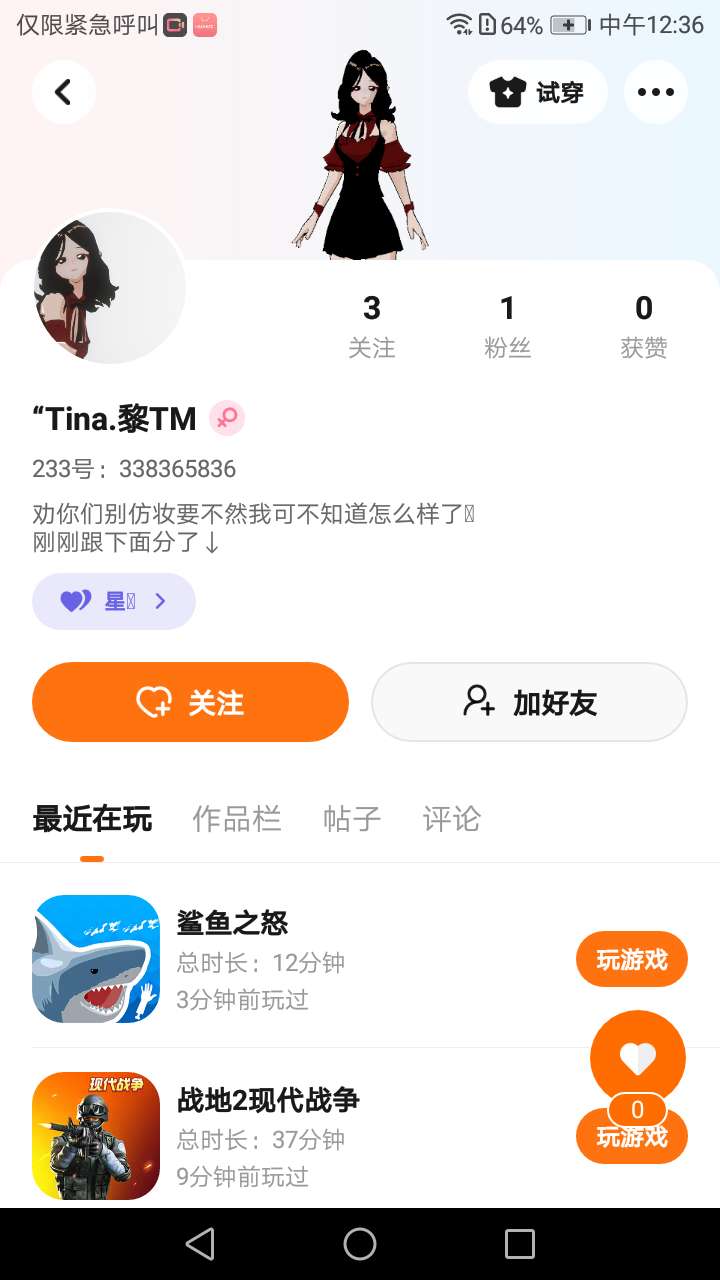Viewport: 720px width, 1280px height.
Task: View the 粉丝 followers count
Action: tap(507, 325)
